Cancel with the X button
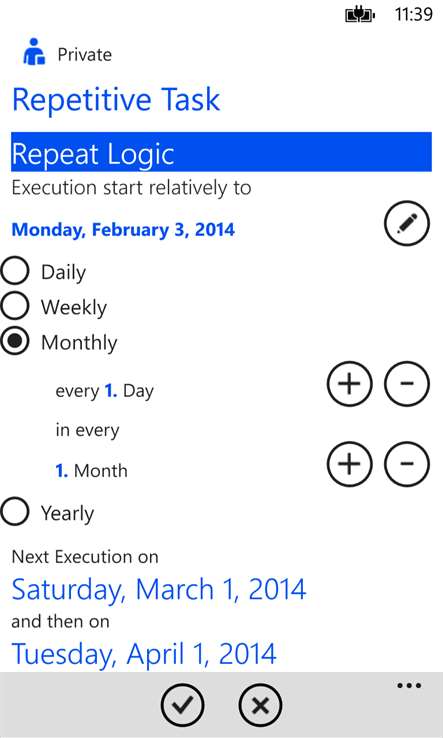 [260, 705]
